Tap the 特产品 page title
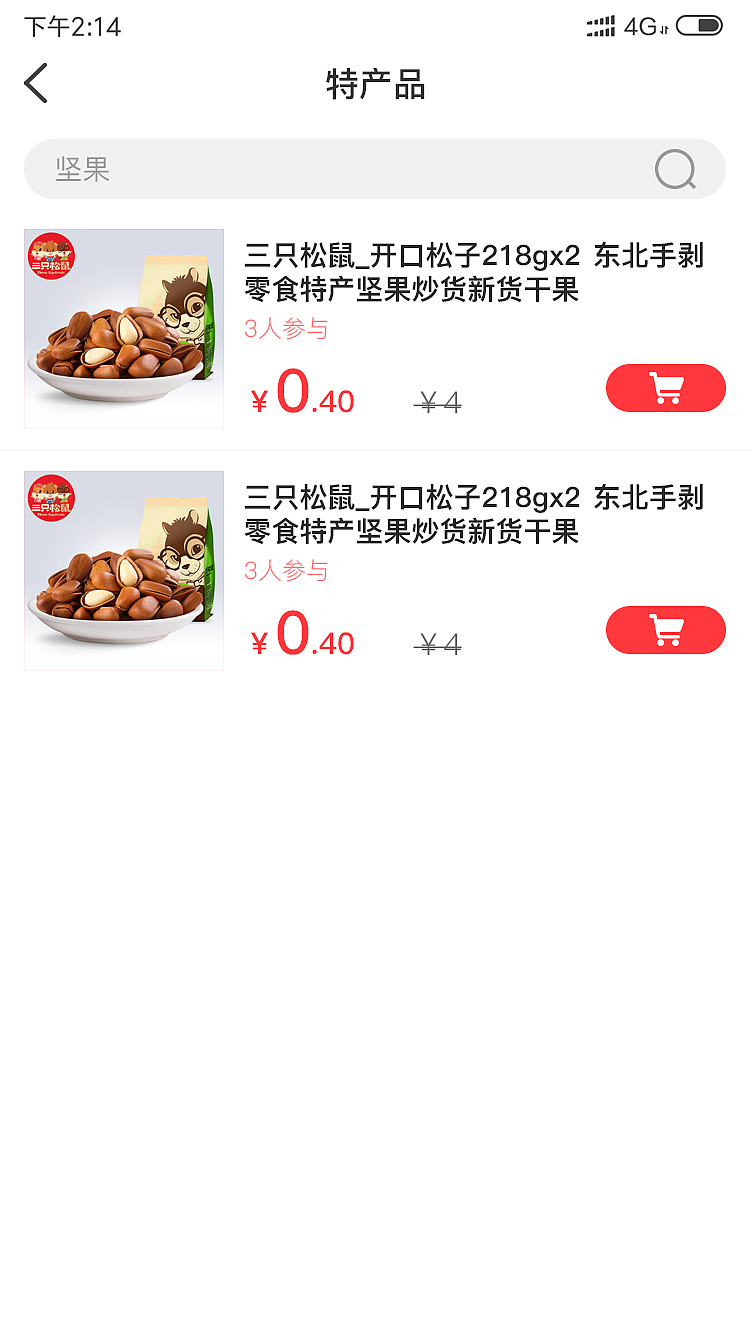This screenshot has height=1334, width=750. (374, 84)
